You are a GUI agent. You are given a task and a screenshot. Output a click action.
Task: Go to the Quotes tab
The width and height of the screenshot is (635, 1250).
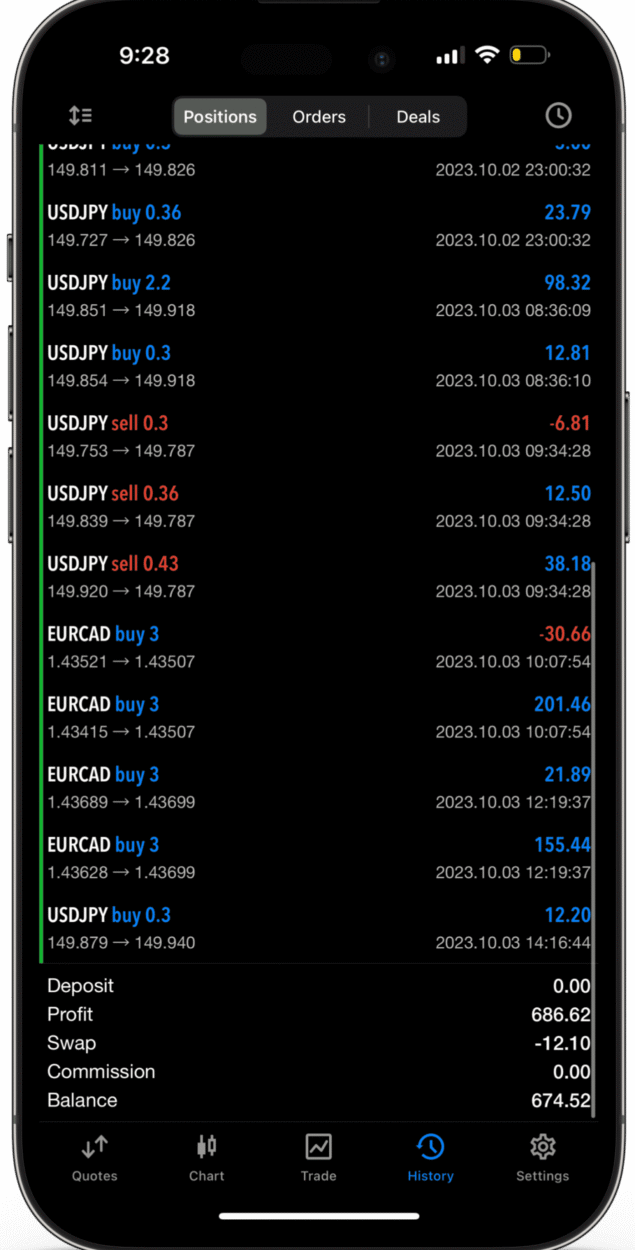tap(94, 1158)
